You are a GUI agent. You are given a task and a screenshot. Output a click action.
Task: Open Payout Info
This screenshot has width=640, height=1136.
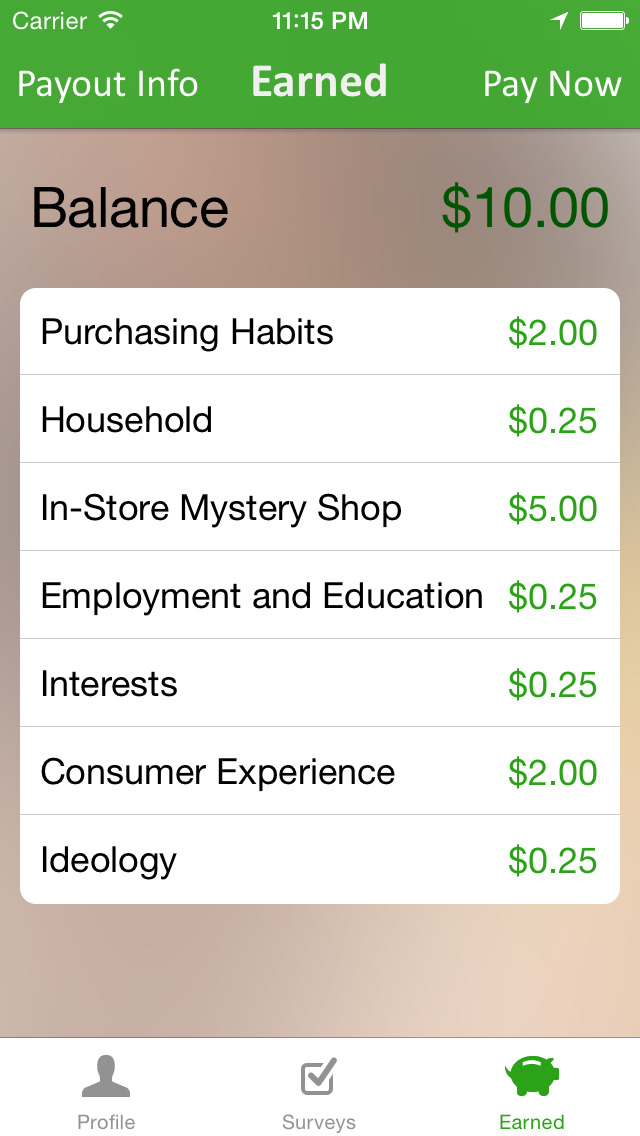pos(107,84)
